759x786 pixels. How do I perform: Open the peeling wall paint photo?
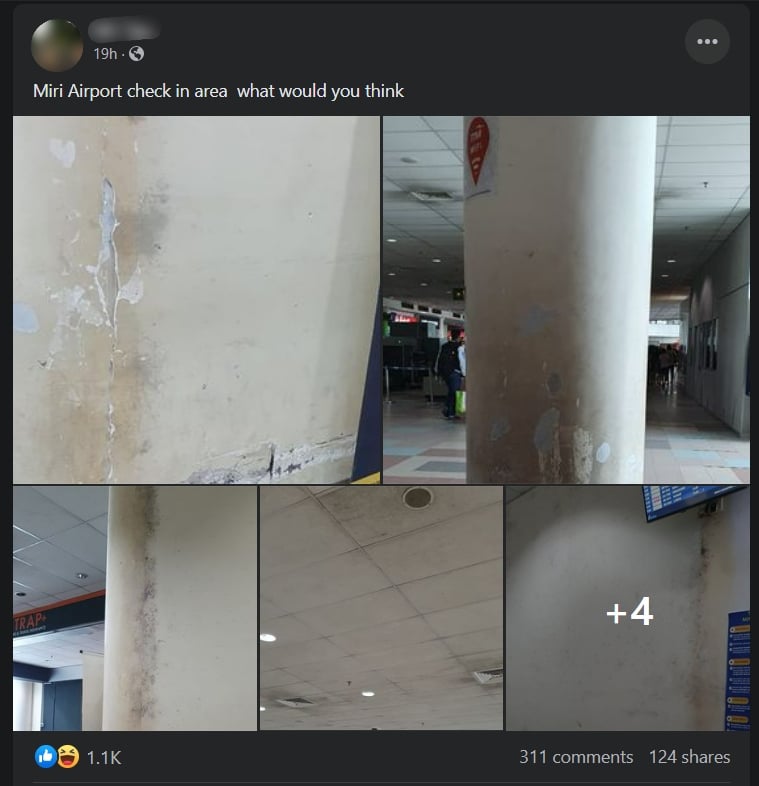pyautogui.click(x=196, y=300)
